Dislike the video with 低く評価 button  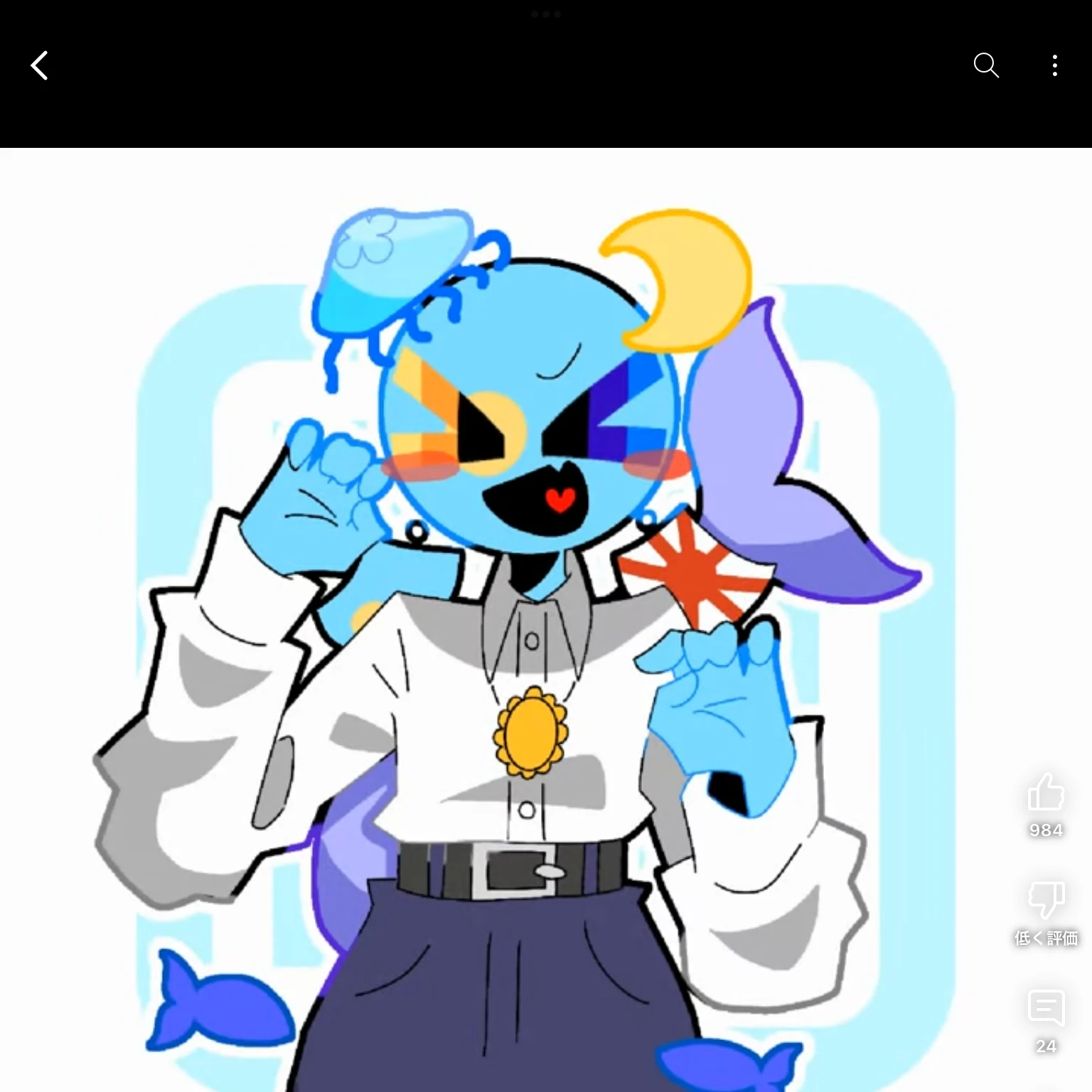click(x=1046, y=900)
